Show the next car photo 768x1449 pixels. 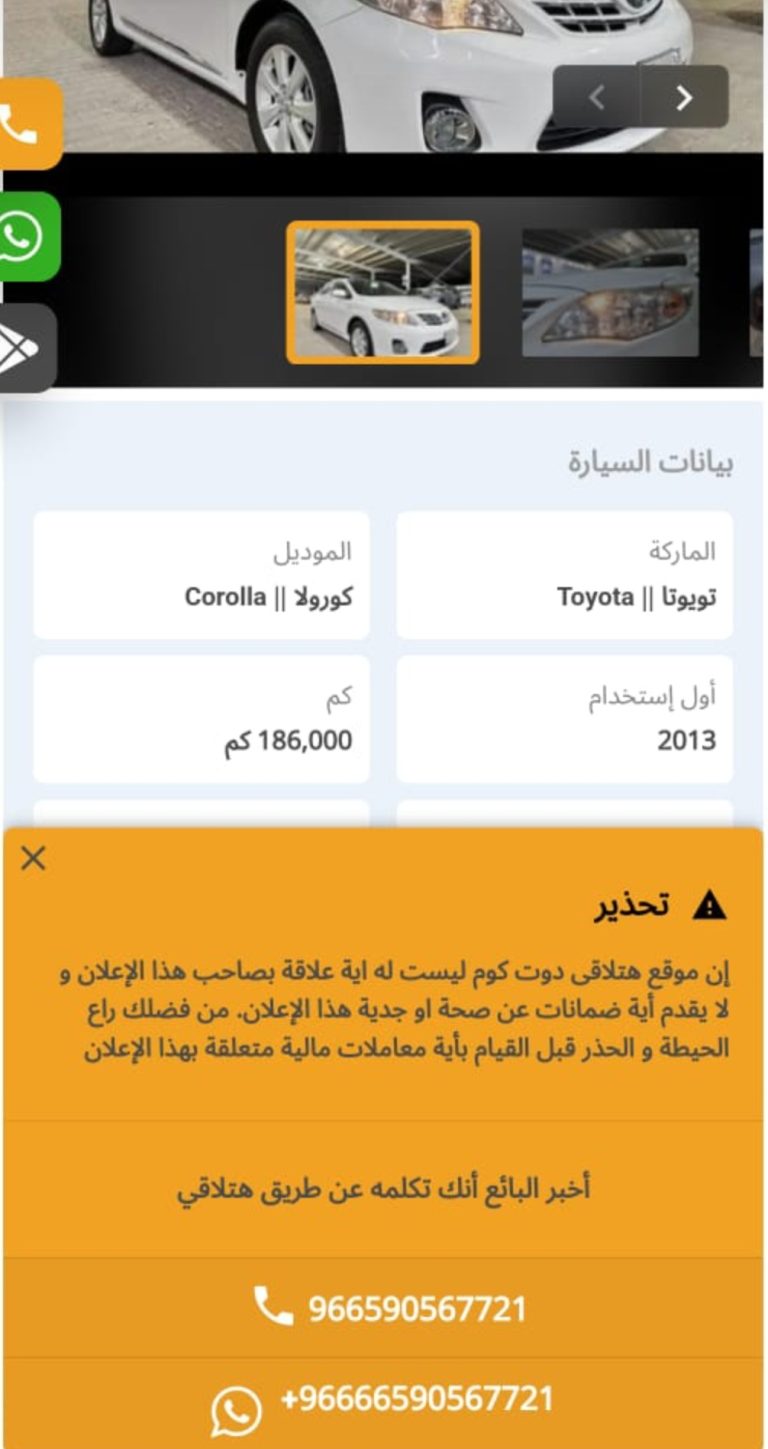pos(684,97)
